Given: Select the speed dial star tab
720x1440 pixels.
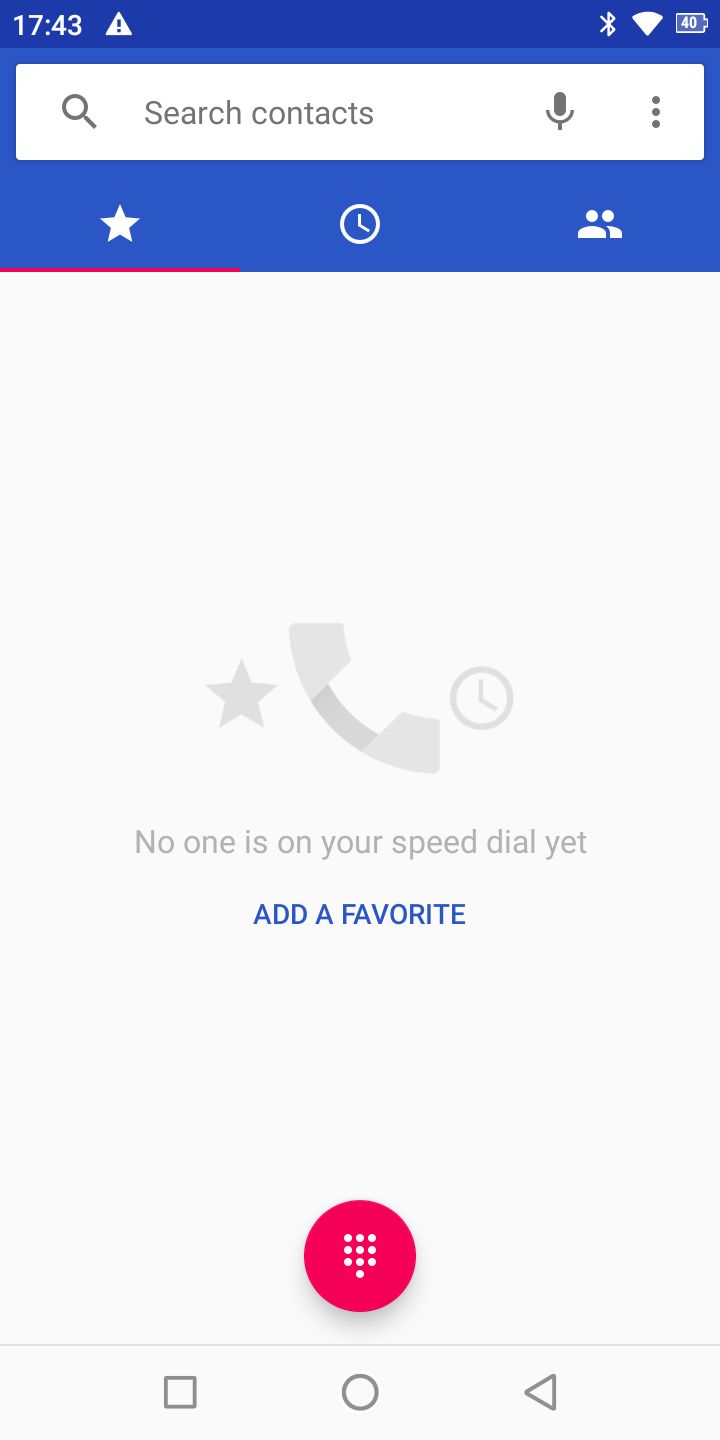Looking at the screenshot, I should (120, 224).
